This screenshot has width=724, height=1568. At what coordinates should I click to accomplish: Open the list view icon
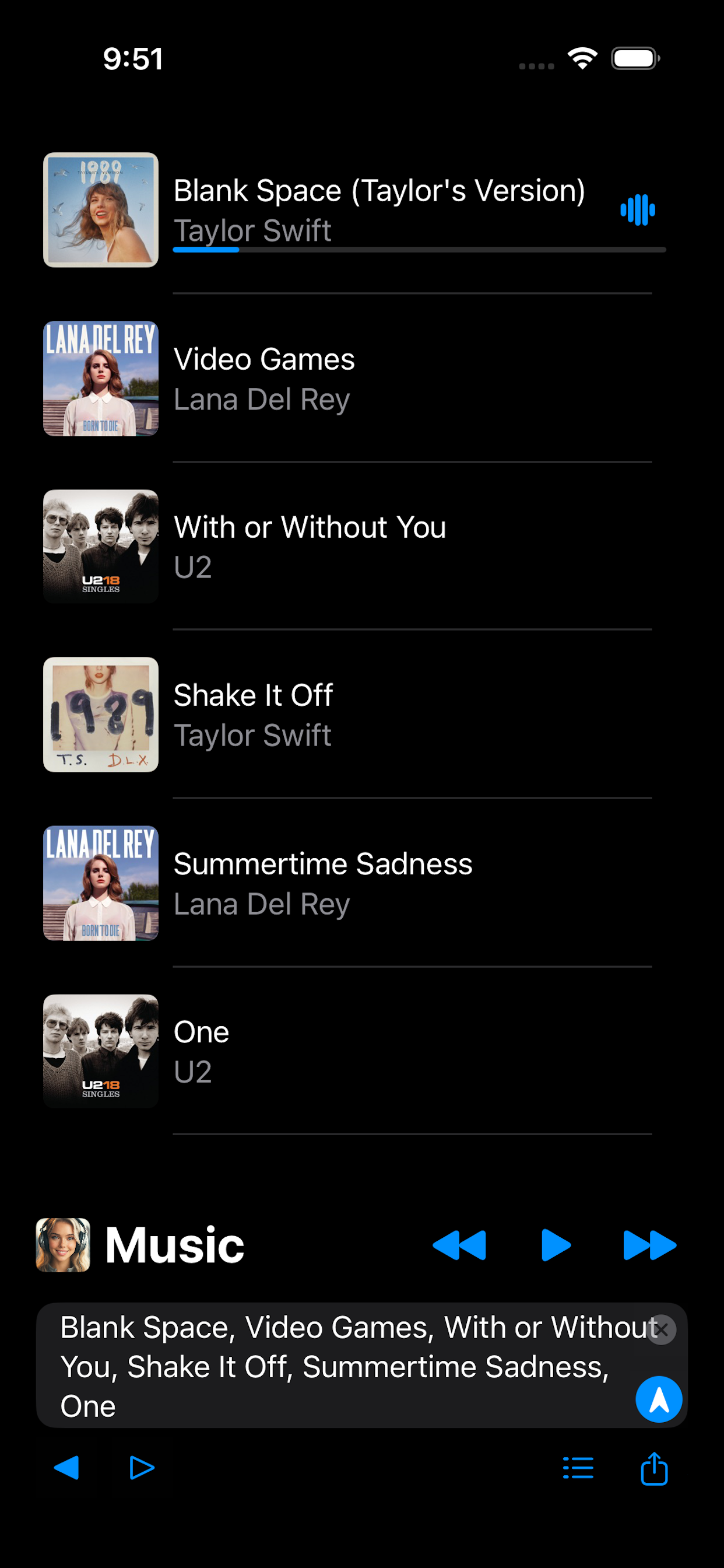point(578,1468)
